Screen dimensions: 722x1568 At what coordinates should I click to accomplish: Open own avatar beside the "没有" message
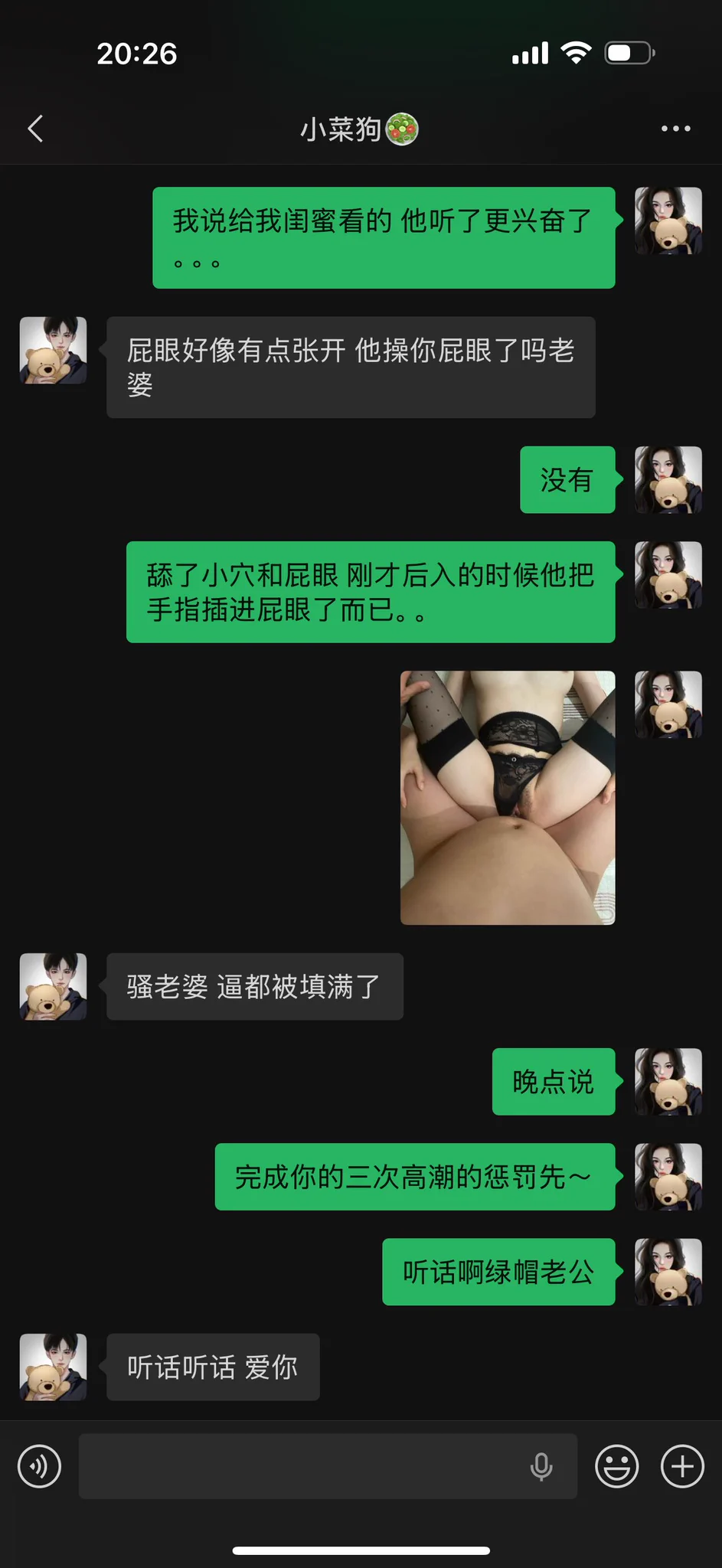(668, 480)
